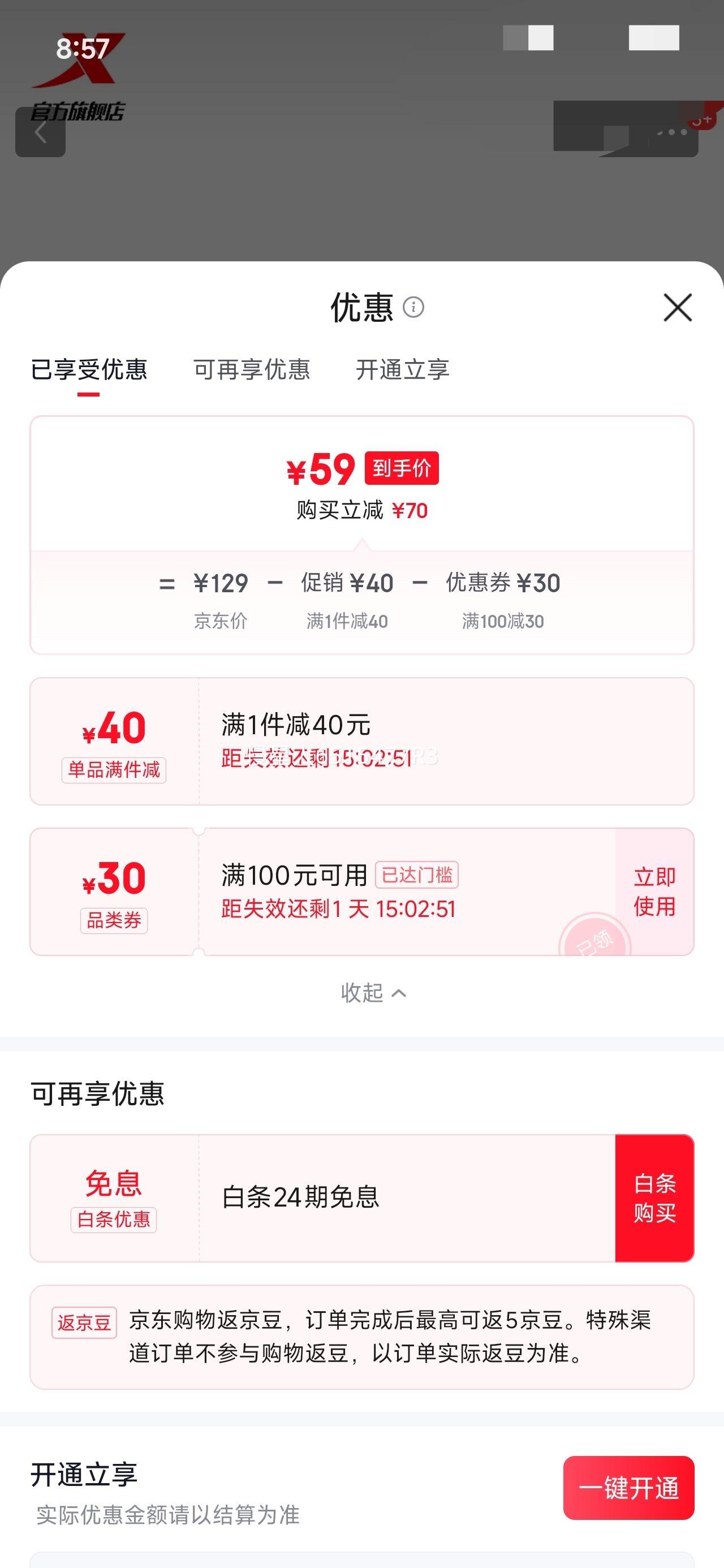Tap the 单品满件减 label icon

114,770
